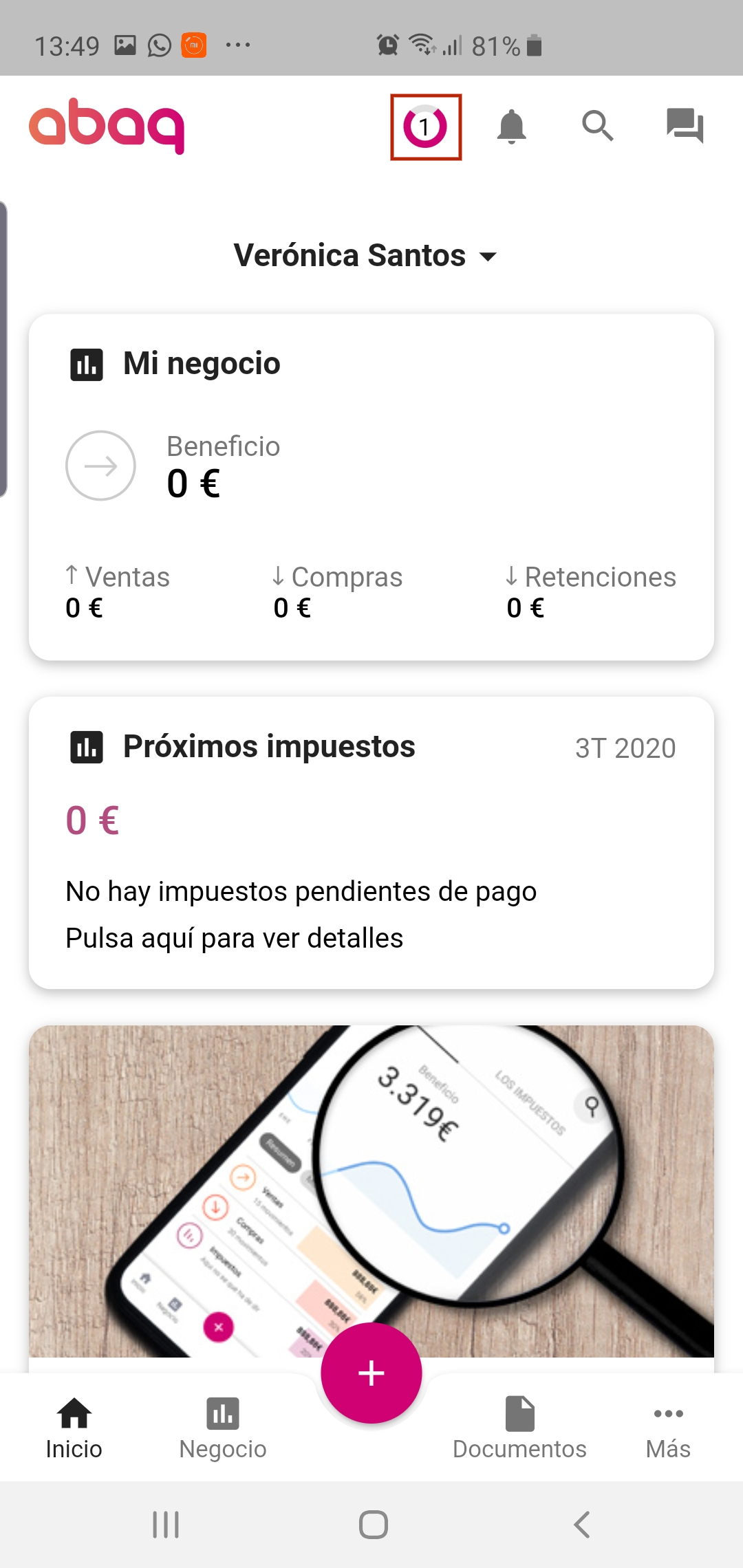Open the abaq notifications bell icon
This screenshot has height=1568, width=743.
[x=512, y=127]
